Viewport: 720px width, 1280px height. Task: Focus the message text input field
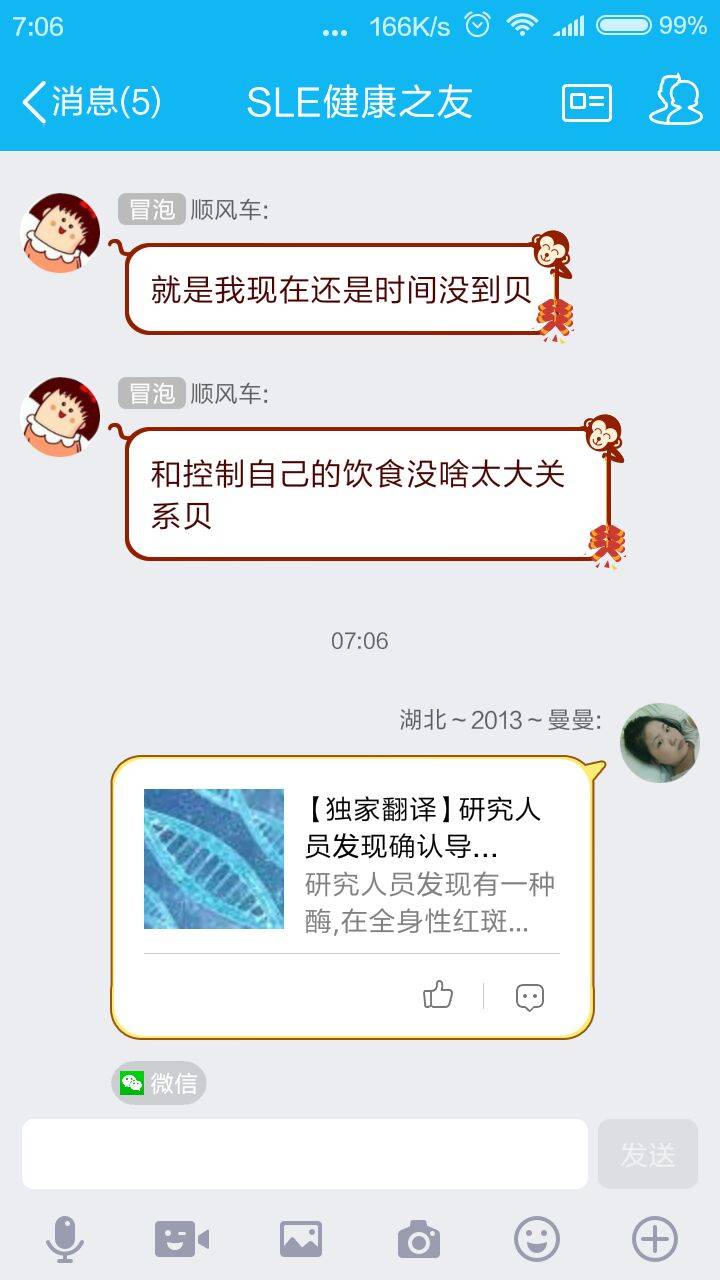pos(304,1154)
